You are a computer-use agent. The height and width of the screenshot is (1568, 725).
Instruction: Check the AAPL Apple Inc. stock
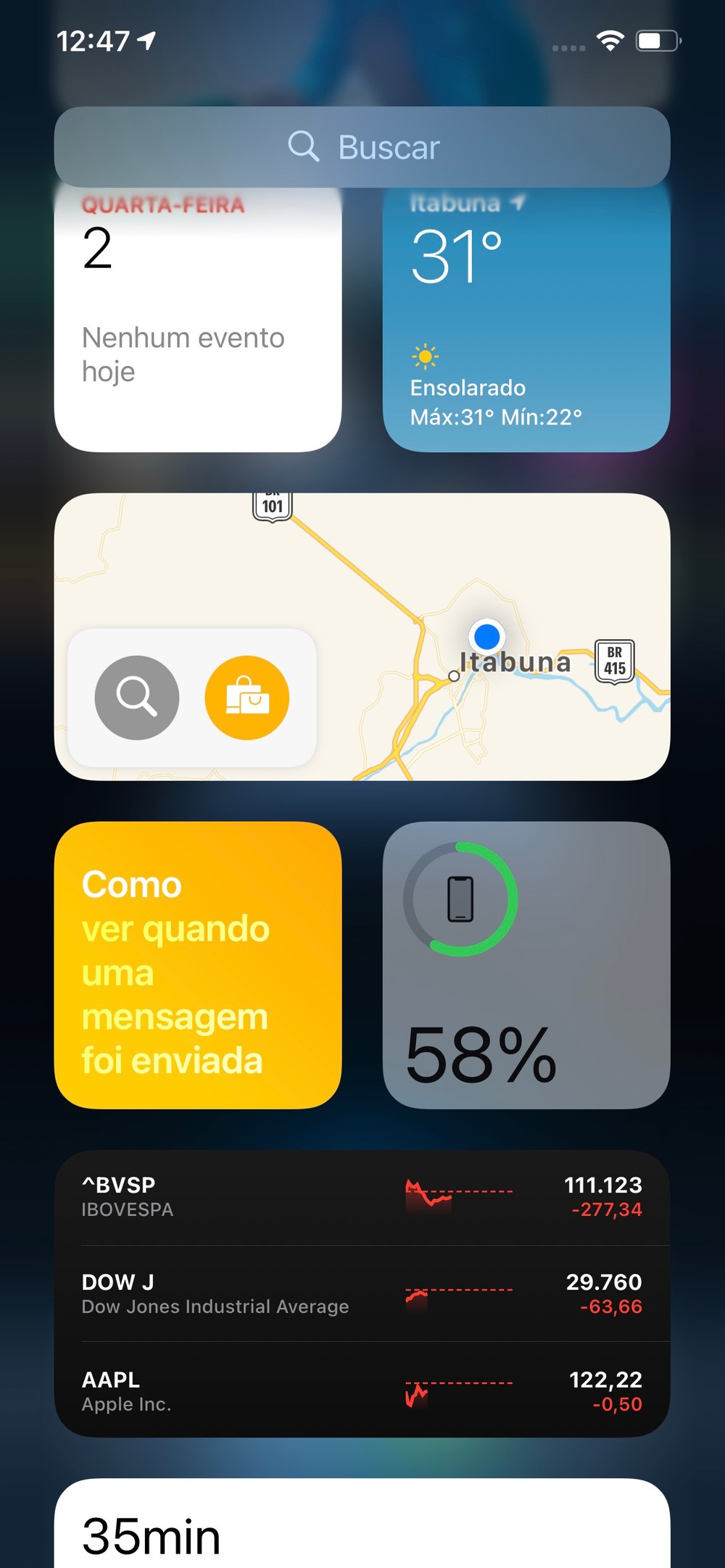point(362,1391)
